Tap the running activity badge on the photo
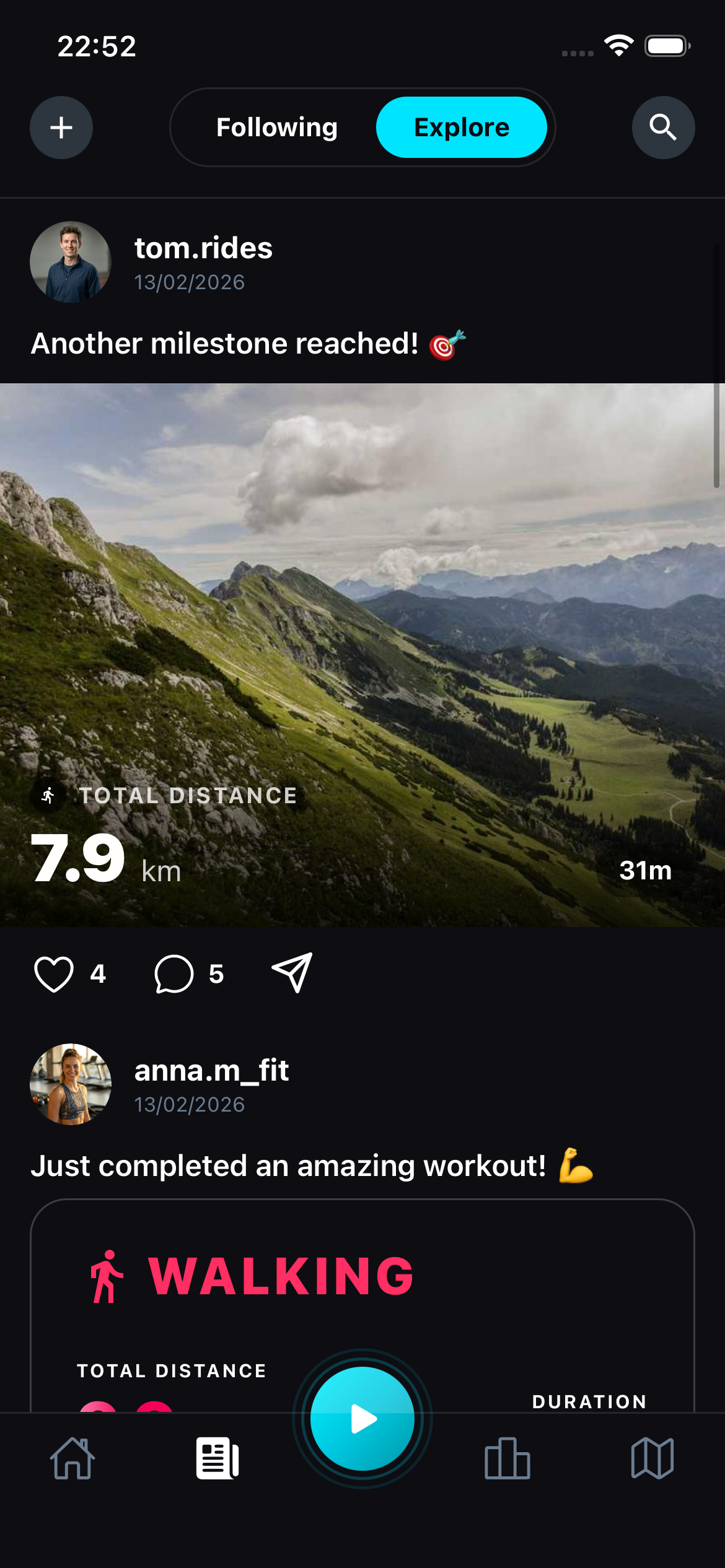 click(x=48, y=795)
